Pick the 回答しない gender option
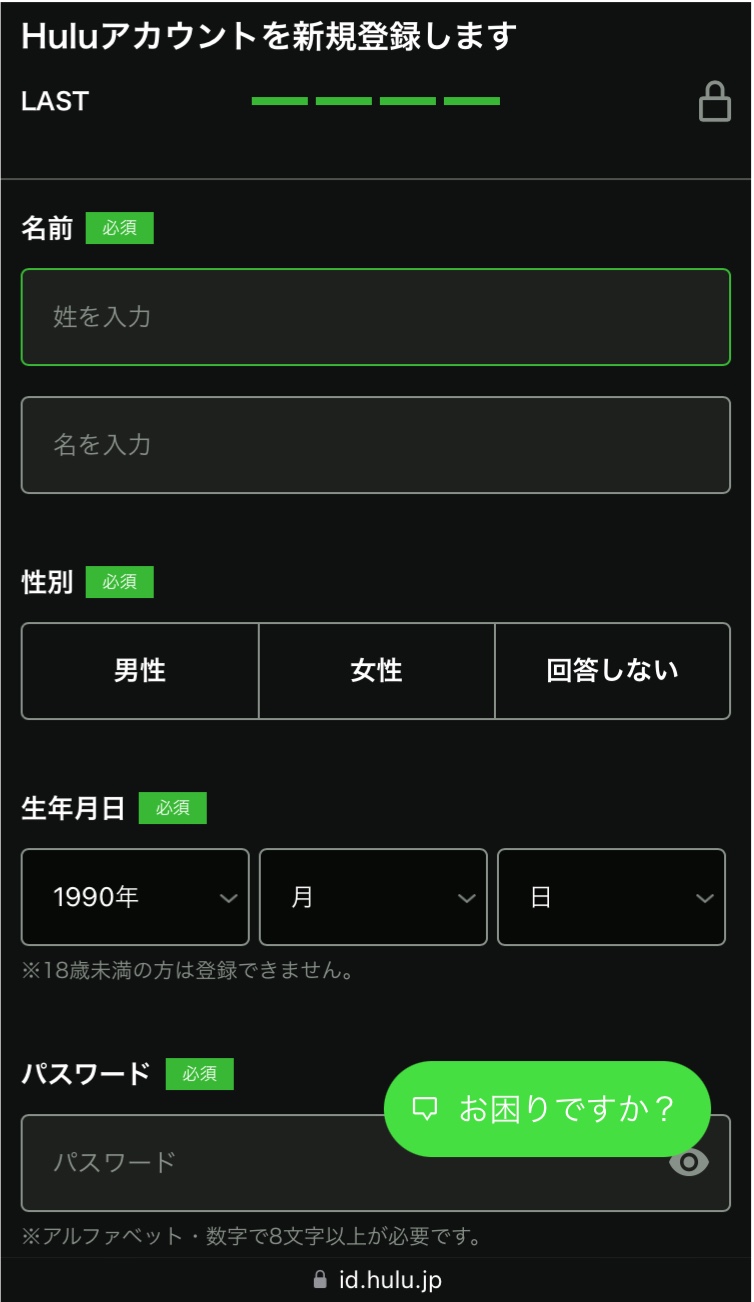Viewport: 754px width, 1302px height. [x=612, y=671]
